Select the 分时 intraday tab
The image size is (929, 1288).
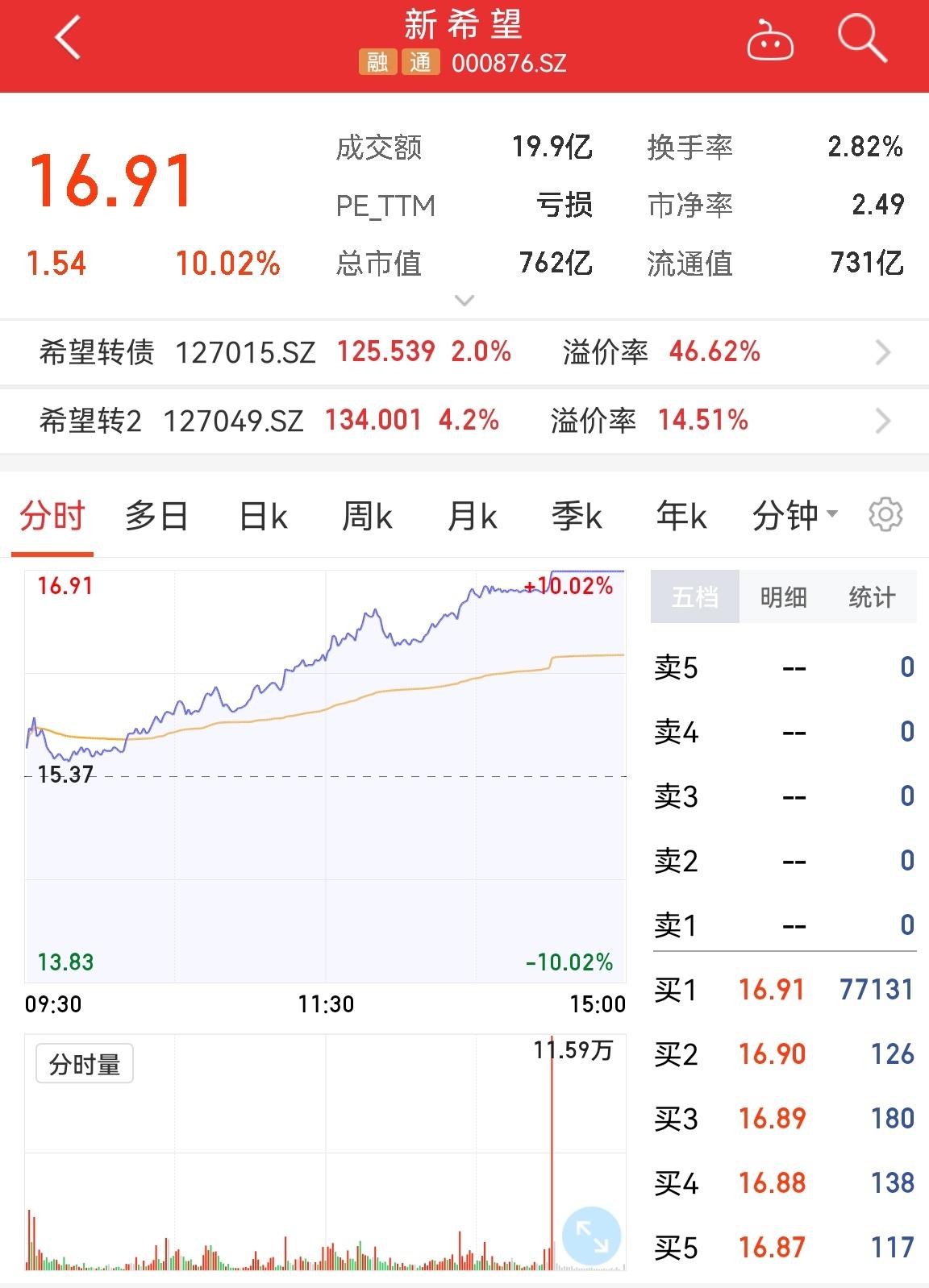(52, 516)
